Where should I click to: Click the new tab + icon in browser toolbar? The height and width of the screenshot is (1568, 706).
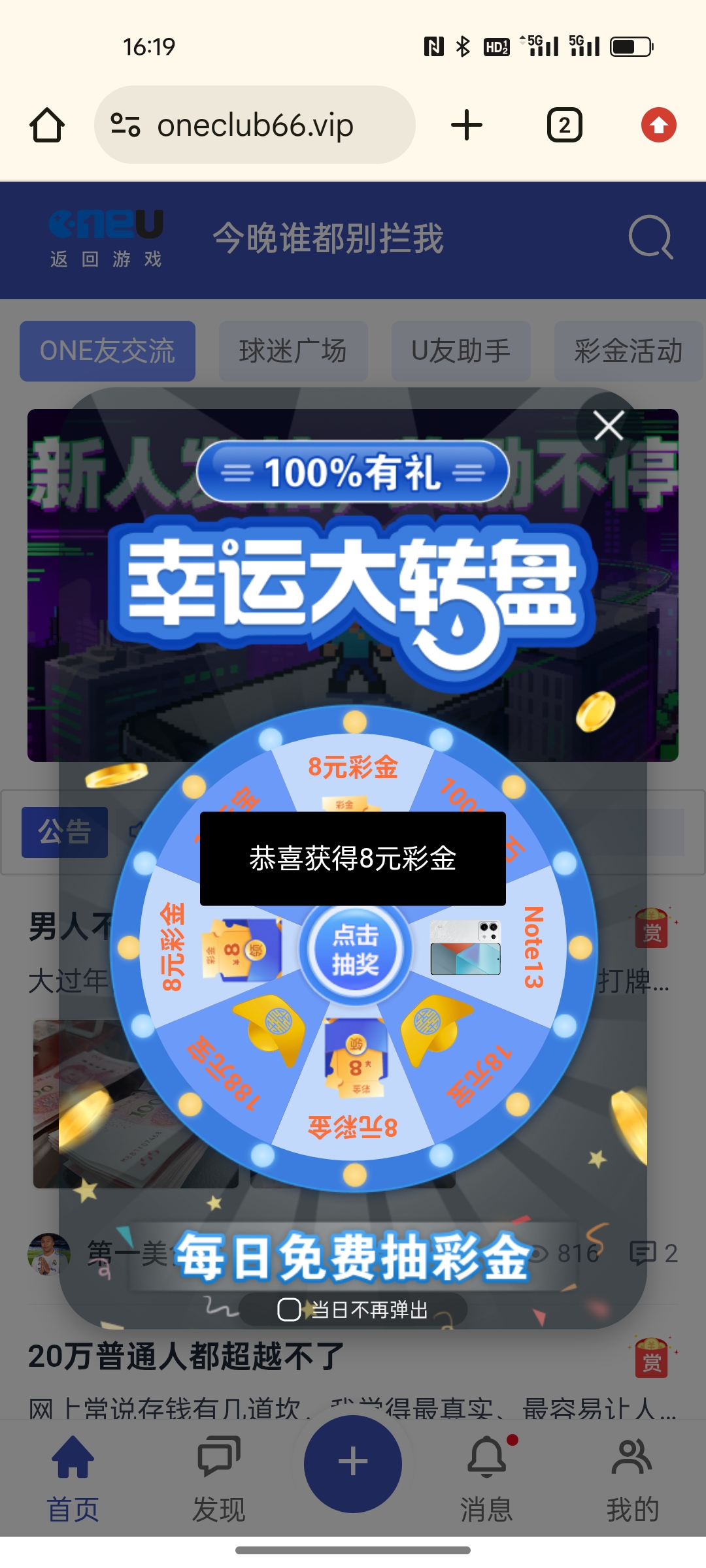(x=466, y=124)
